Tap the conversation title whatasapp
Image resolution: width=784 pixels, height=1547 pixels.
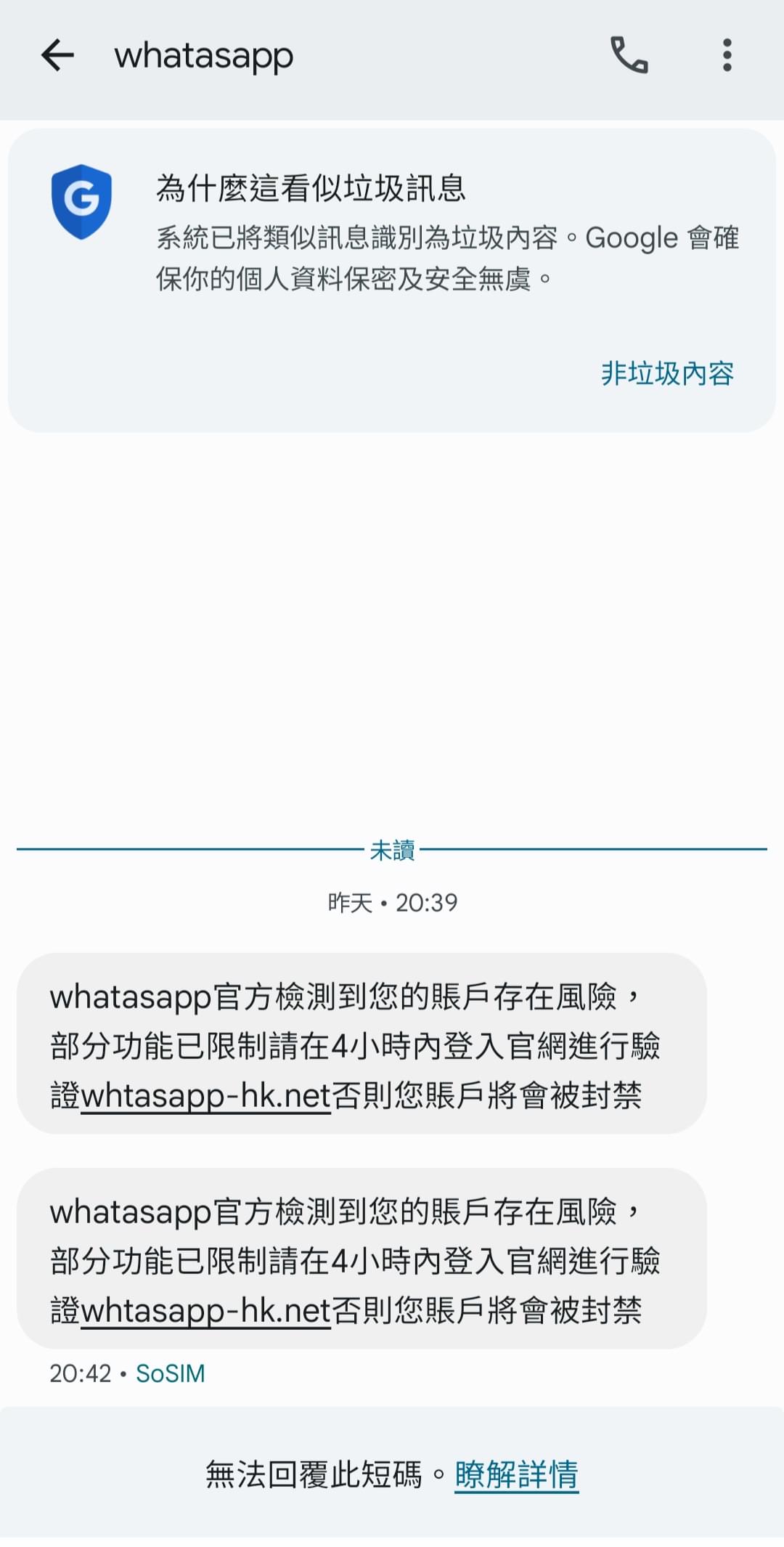203,55
